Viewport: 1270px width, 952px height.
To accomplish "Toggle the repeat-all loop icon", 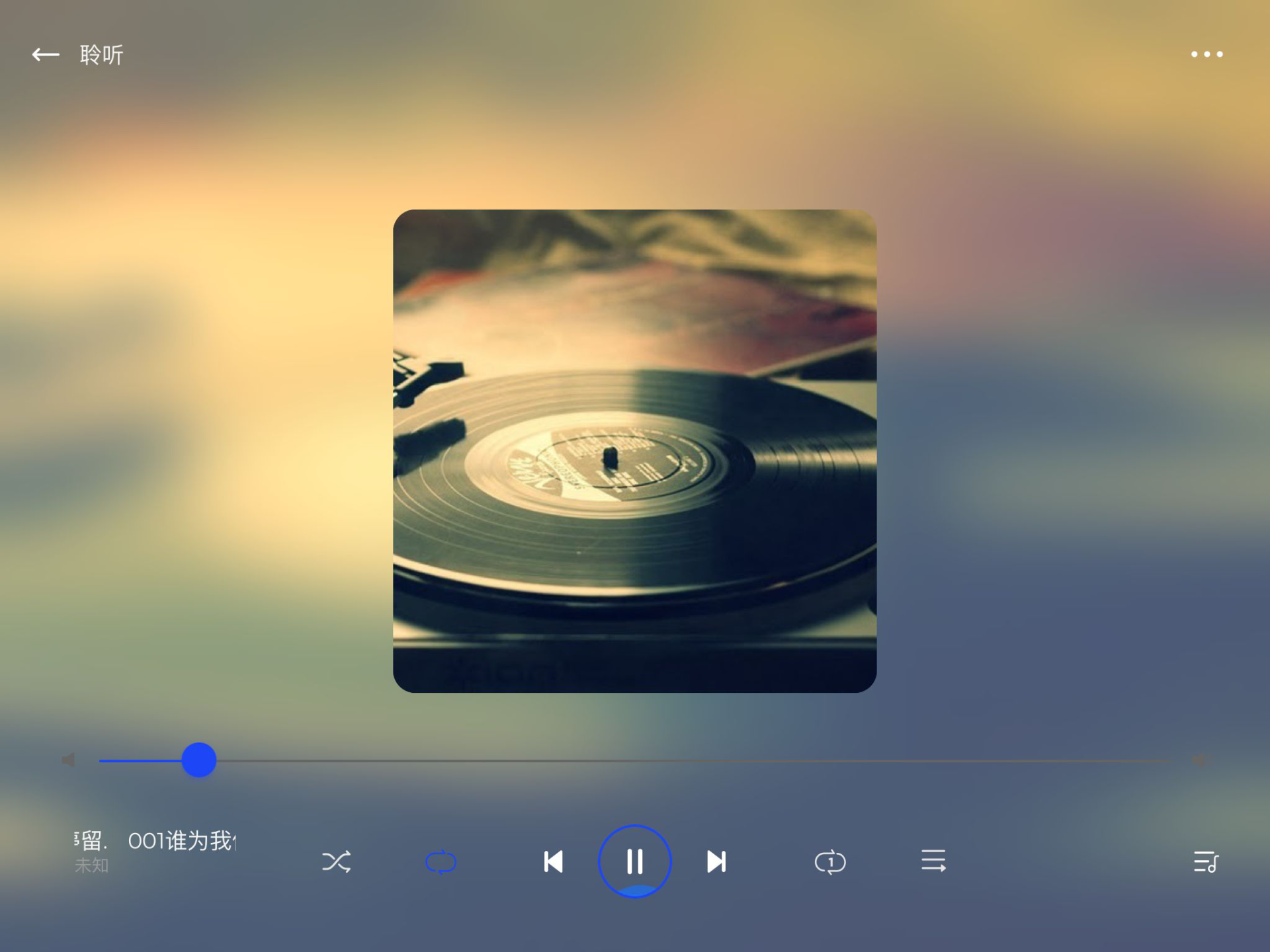I will (441, 862).
